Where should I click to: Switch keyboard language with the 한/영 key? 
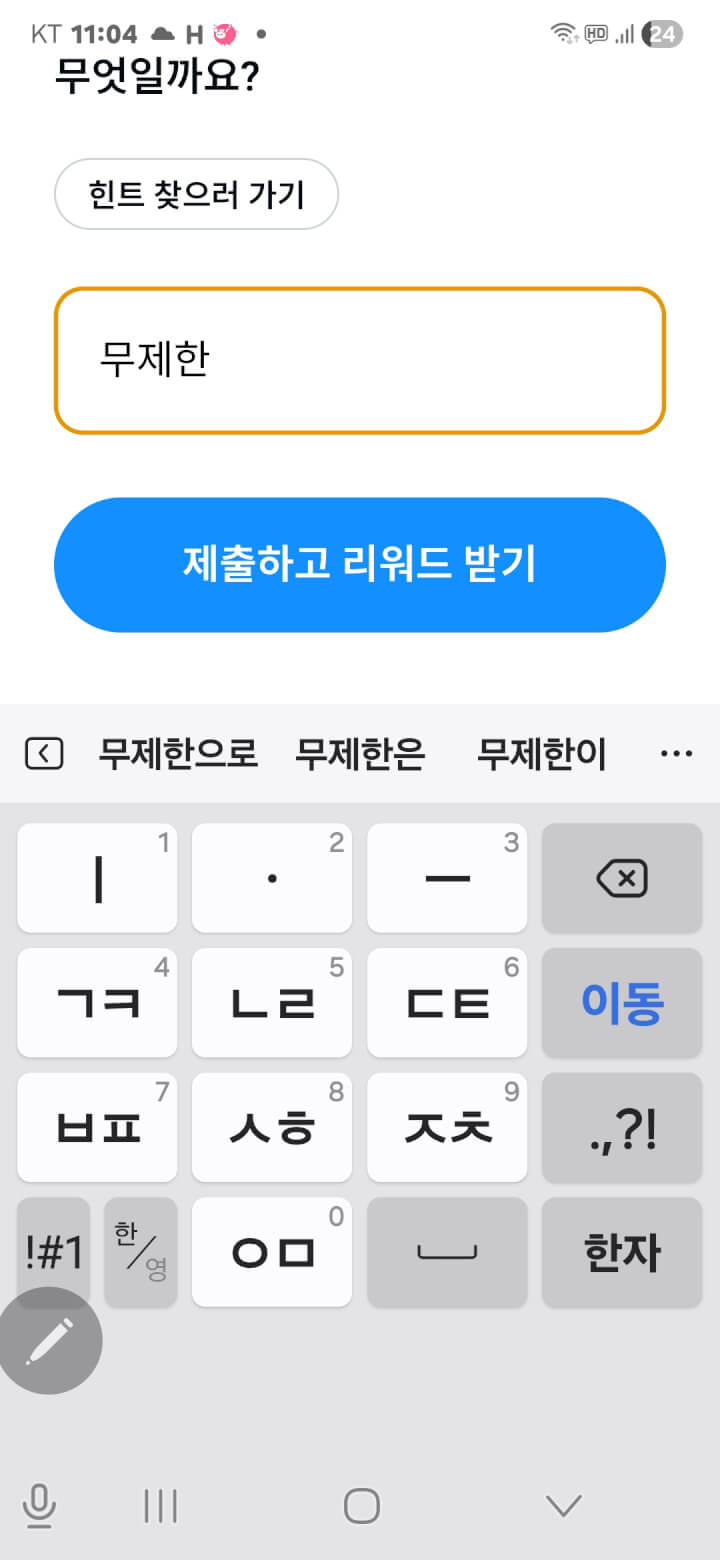[140, 1252]
